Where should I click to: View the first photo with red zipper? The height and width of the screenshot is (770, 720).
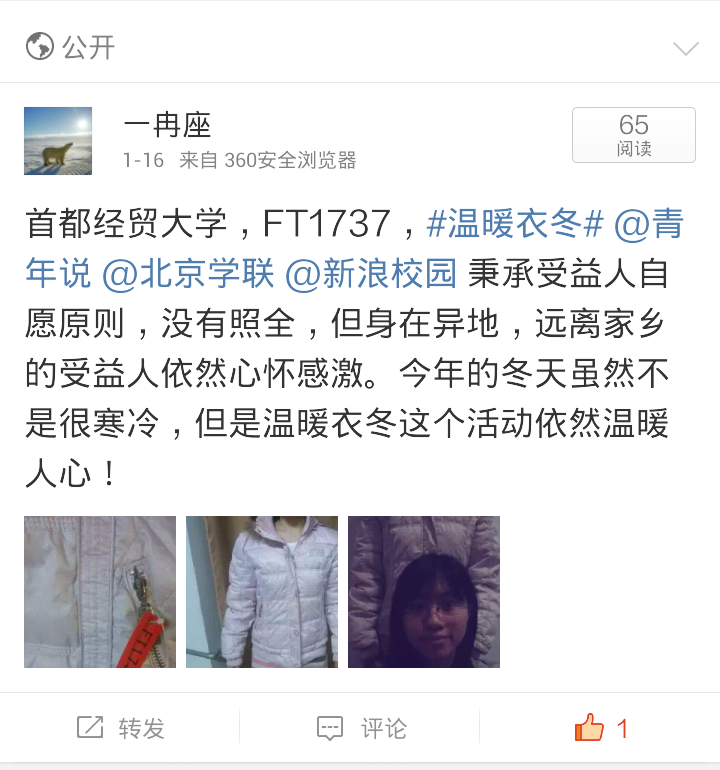click(100, 592)
